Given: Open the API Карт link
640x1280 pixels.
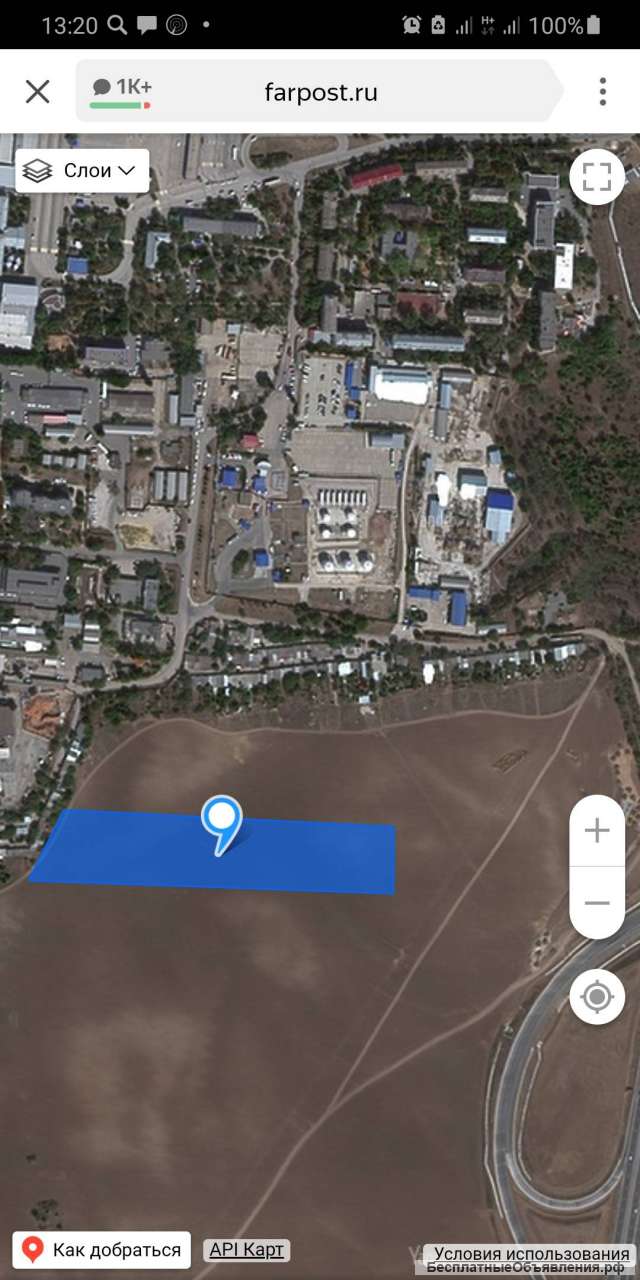Looking at the screenshot, I should (247, 1250).
